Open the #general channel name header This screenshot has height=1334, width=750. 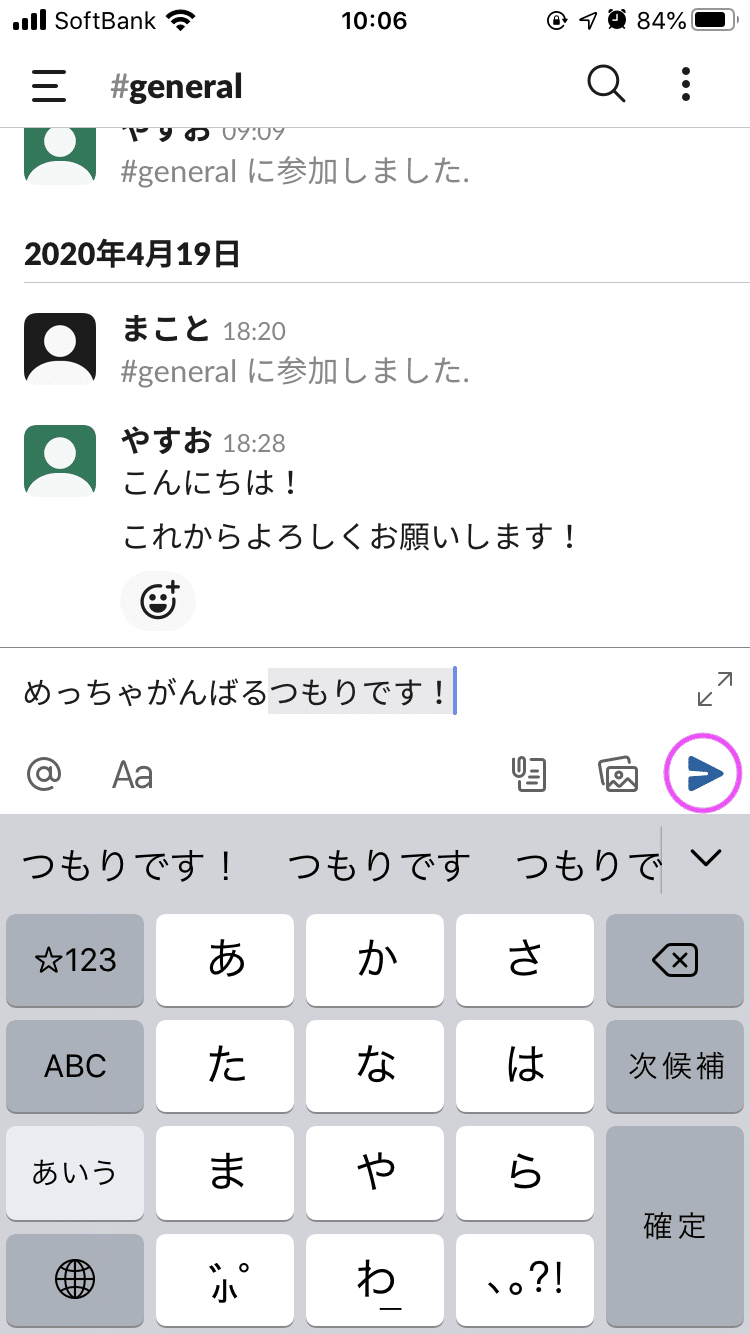pyautogui.click(x=176, y=86)
